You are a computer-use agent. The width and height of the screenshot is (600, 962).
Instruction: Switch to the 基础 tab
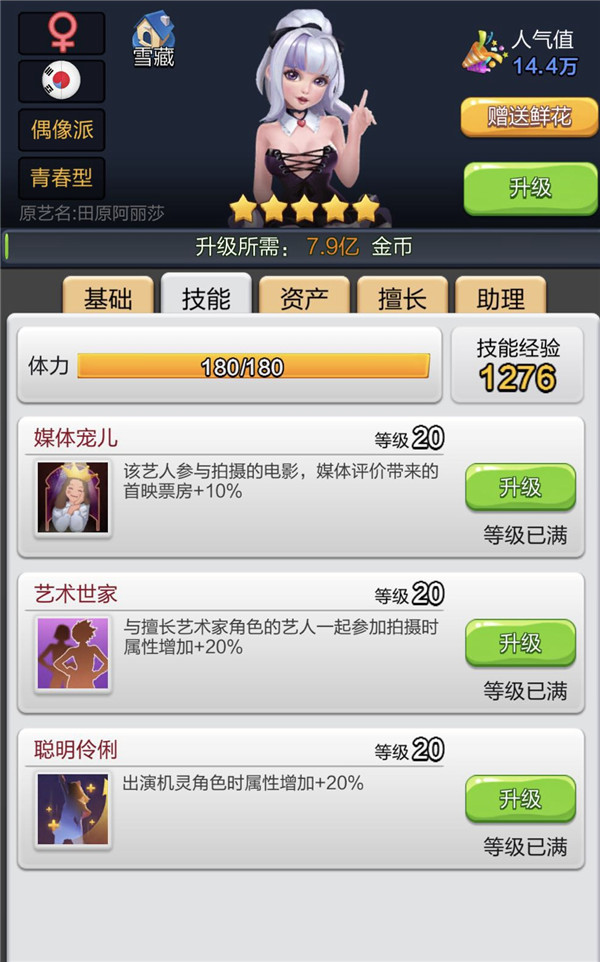(x=108, y=297)
